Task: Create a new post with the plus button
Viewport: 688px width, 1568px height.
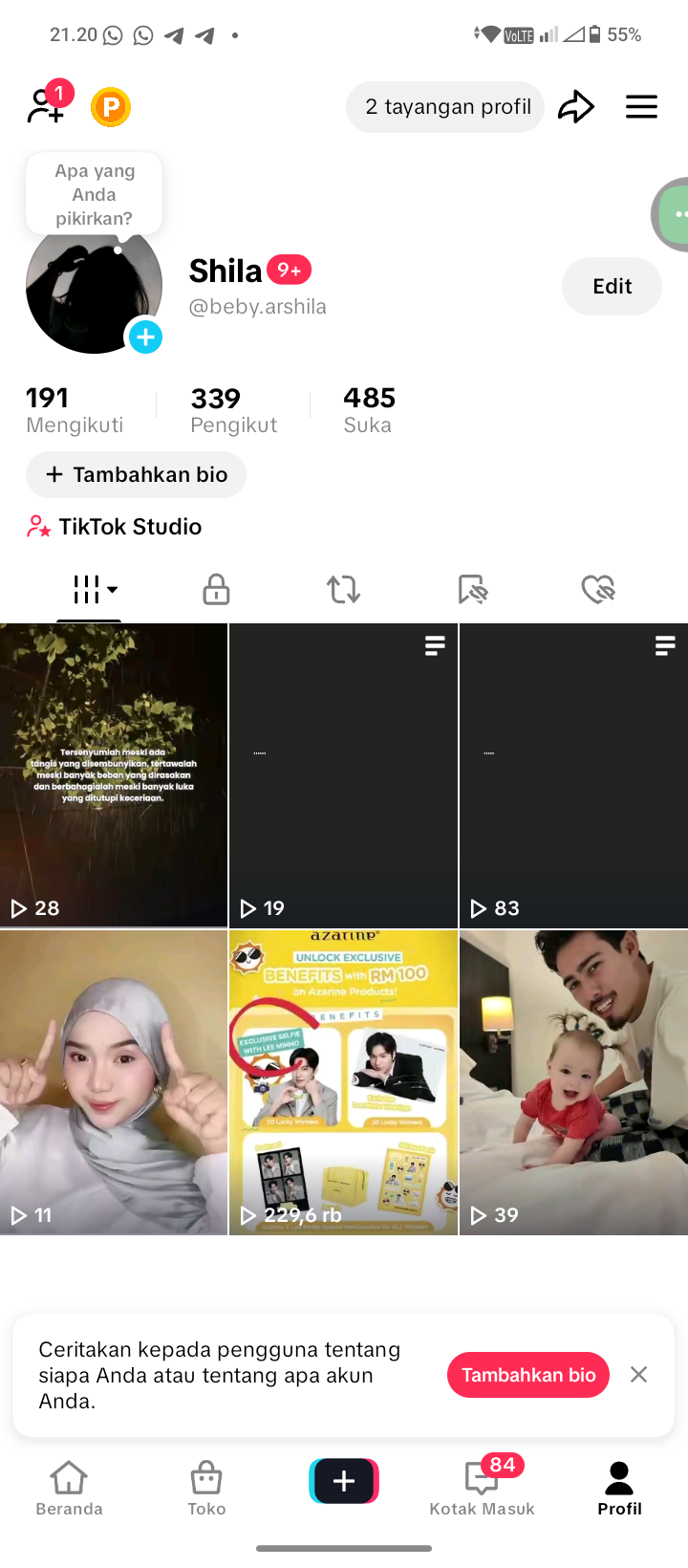Action: click(344, 1481)
